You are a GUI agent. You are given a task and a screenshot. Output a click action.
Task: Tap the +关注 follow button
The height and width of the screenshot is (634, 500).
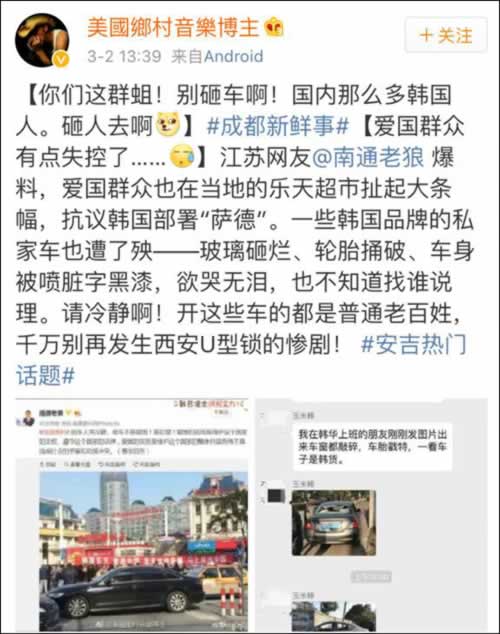446,35
